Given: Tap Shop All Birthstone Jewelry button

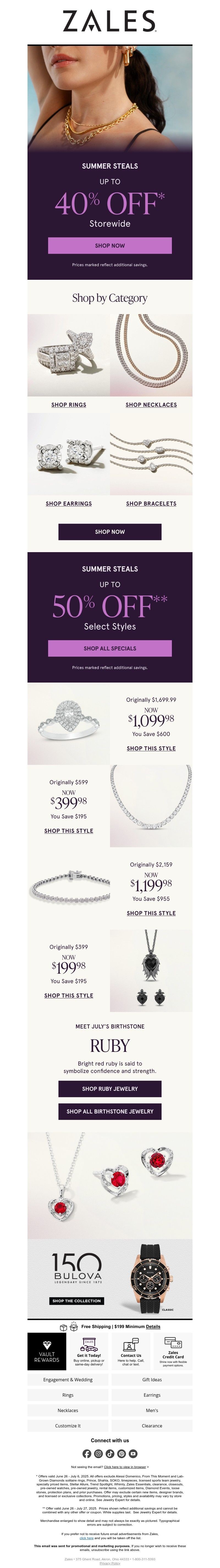Looking at the screenshot, I should 110,1111.
